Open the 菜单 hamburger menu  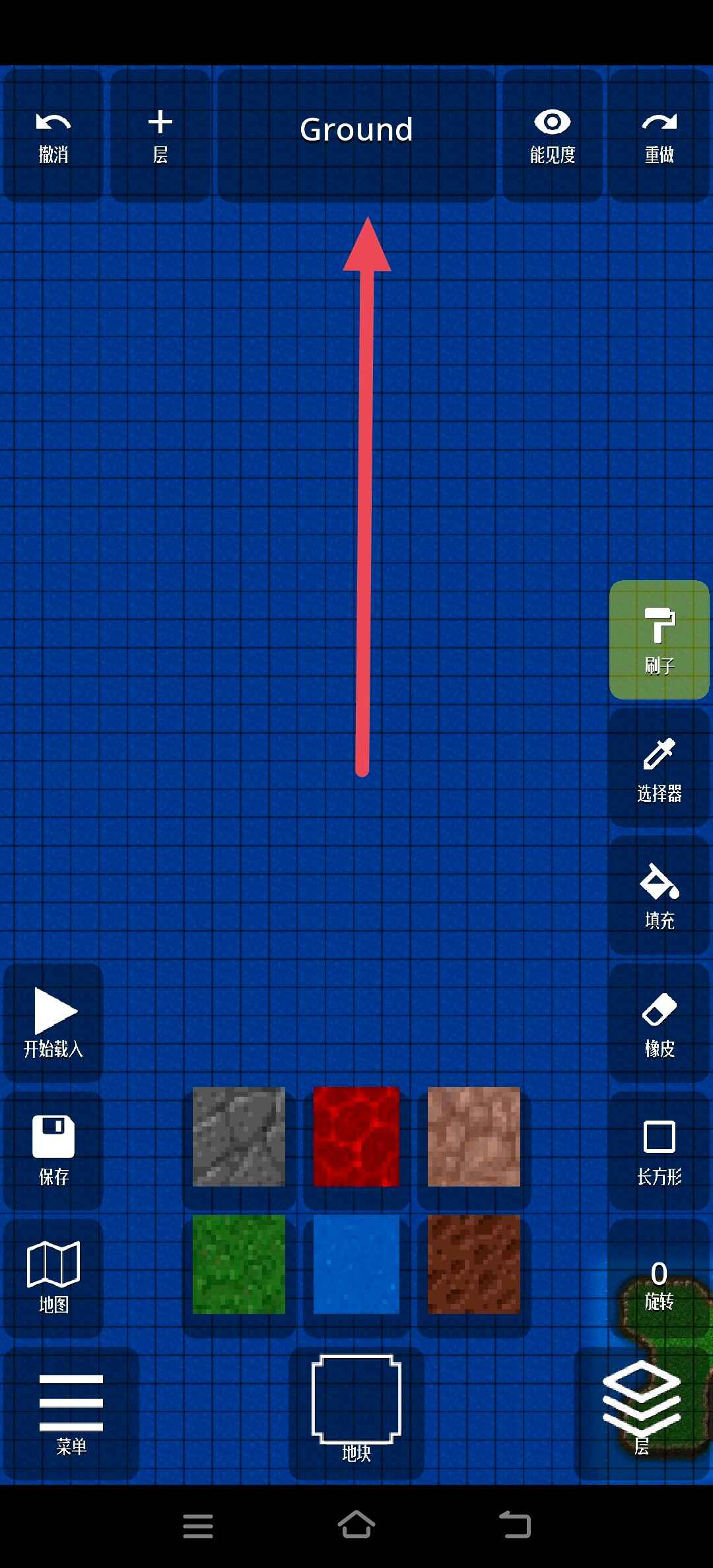pyautogui.click(x=71, y=1412)
